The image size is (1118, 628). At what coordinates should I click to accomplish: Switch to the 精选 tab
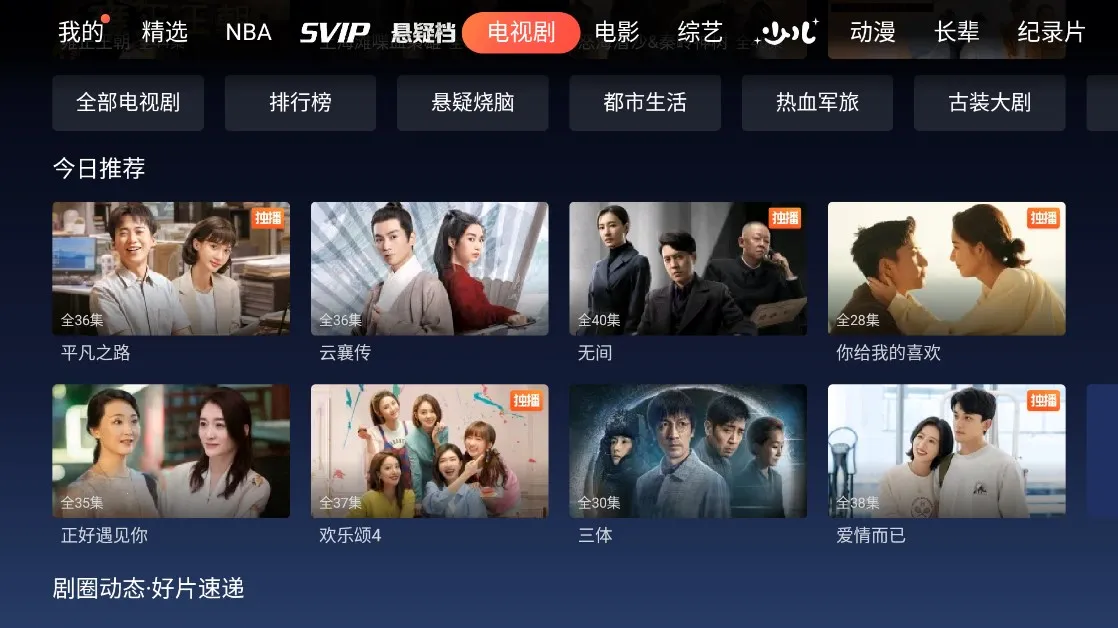[x=164, y=32]
